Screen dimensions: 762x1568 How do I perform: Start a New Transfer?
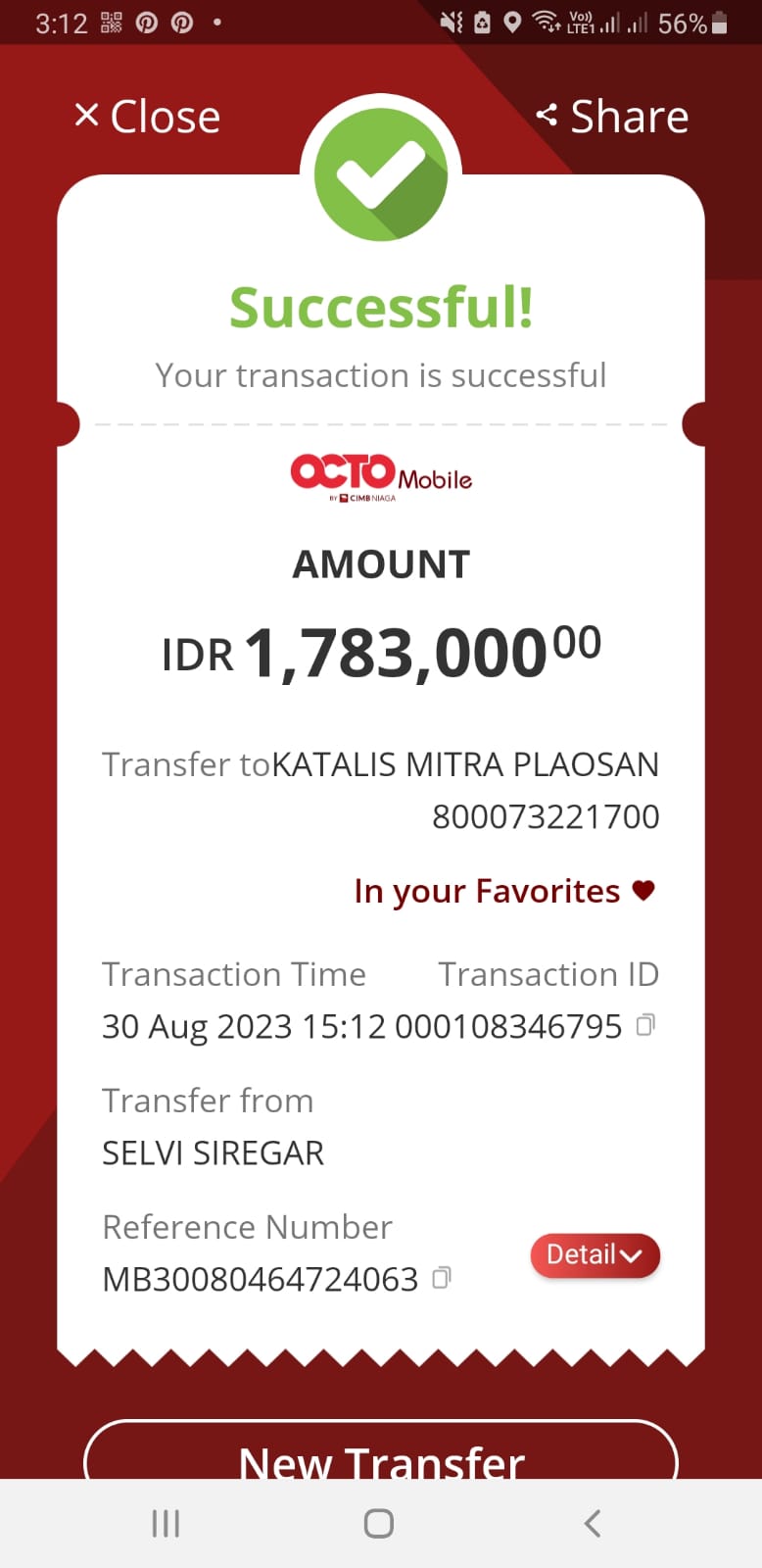point(381,1455)
